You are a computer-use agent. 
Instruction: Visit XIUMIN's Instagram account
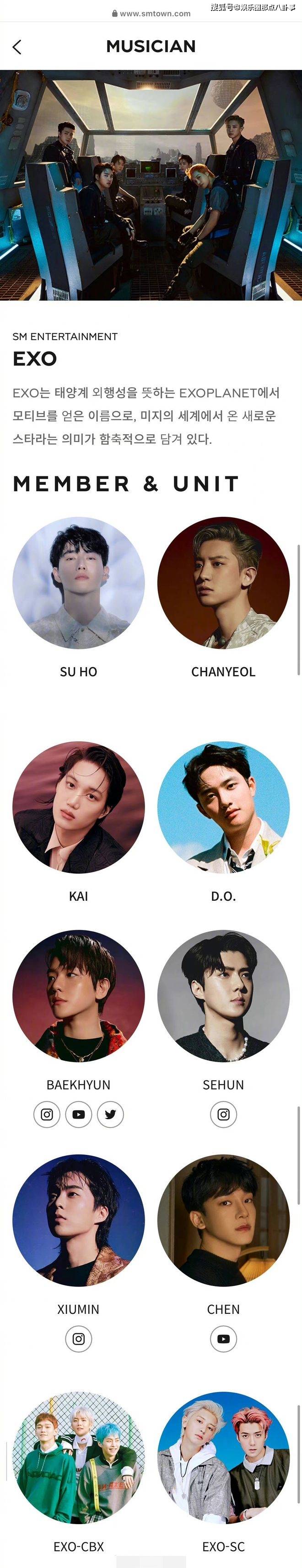pyautogui.click(x=79, y=1339)
